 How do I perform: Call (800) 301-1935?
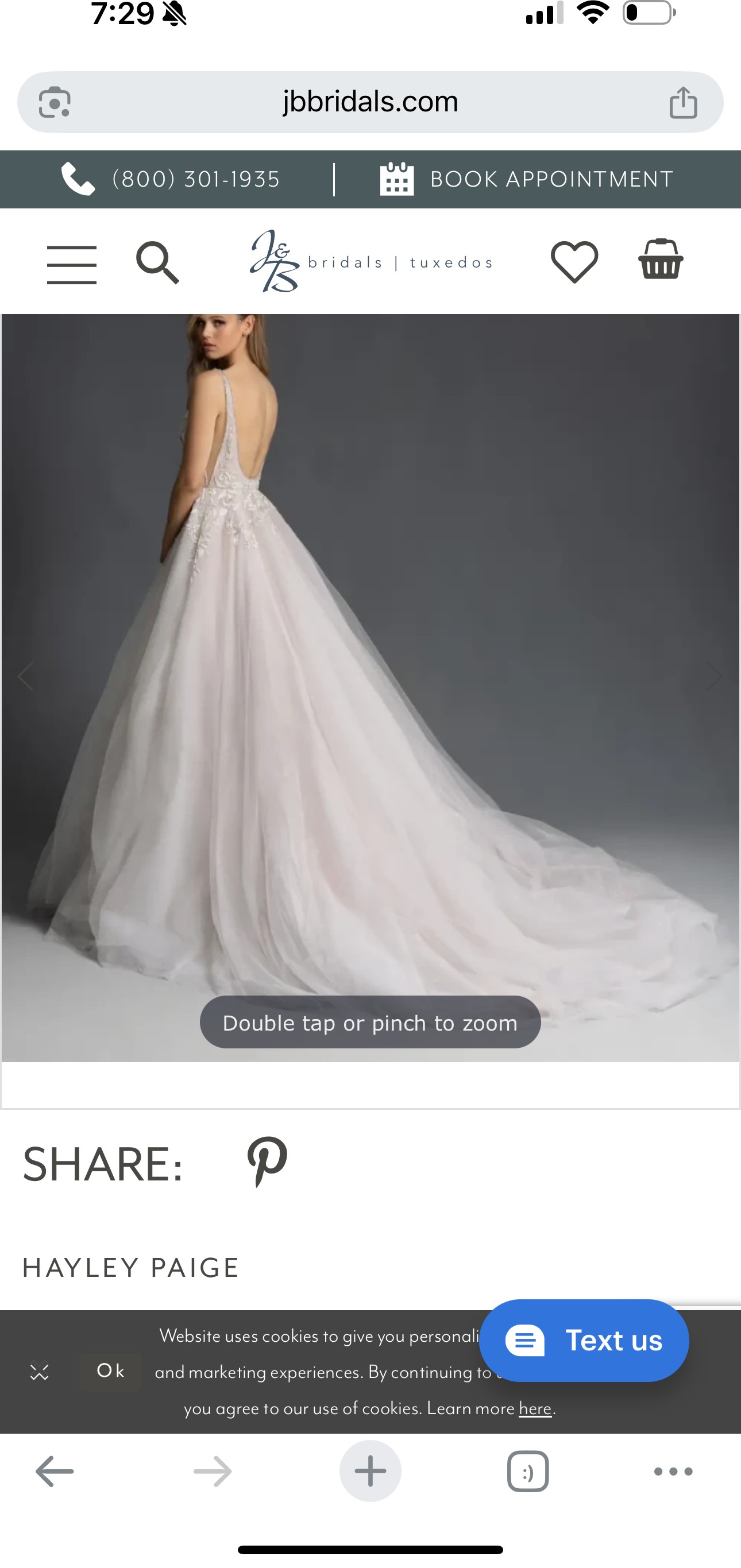171,179
